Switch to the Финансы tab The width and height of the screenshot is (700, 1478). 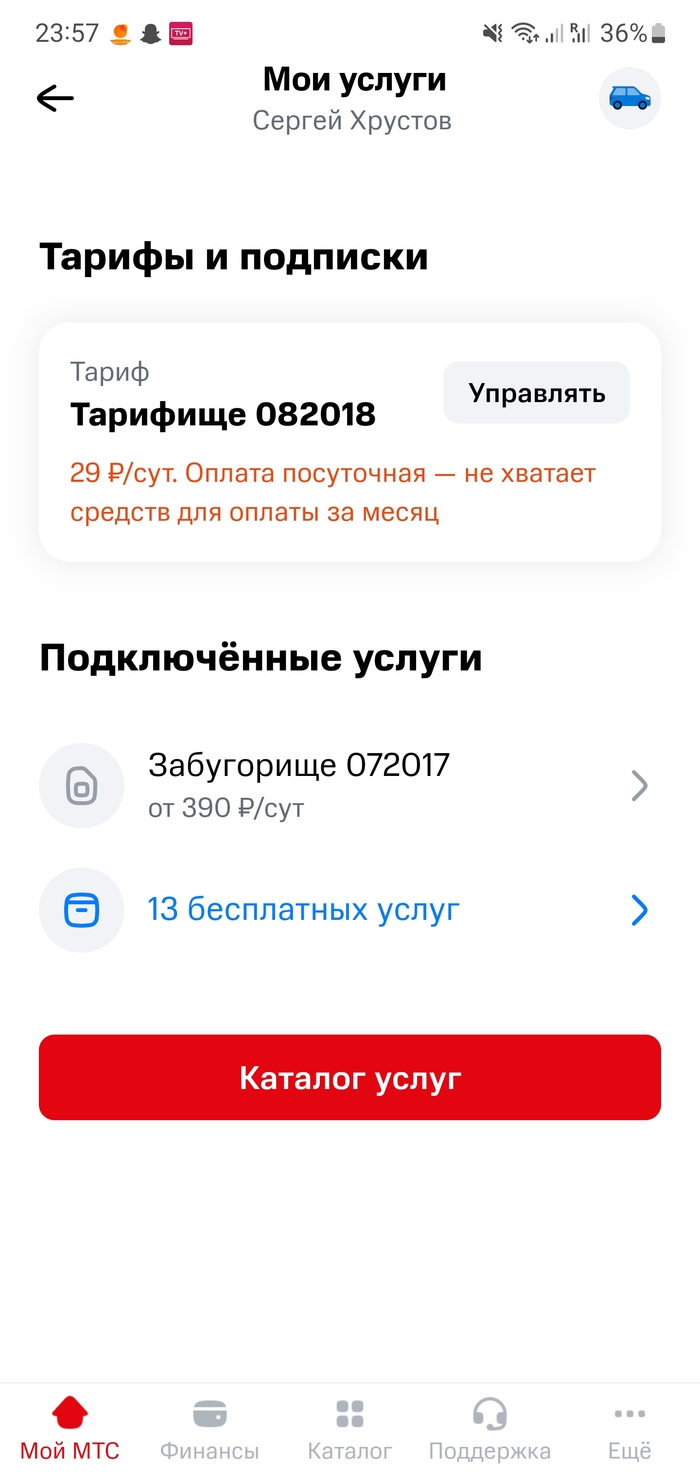[x=209, y=1430]
